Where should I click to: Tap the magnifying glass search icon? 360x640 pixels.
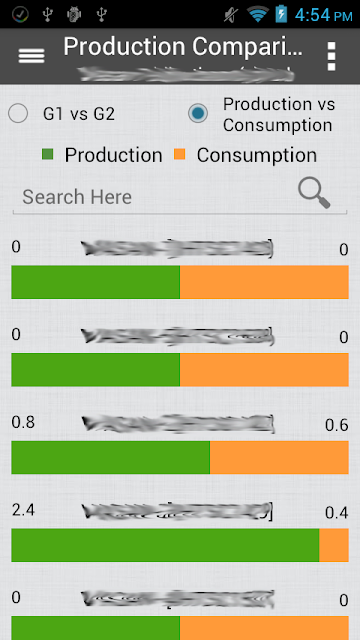pos(314,193)
